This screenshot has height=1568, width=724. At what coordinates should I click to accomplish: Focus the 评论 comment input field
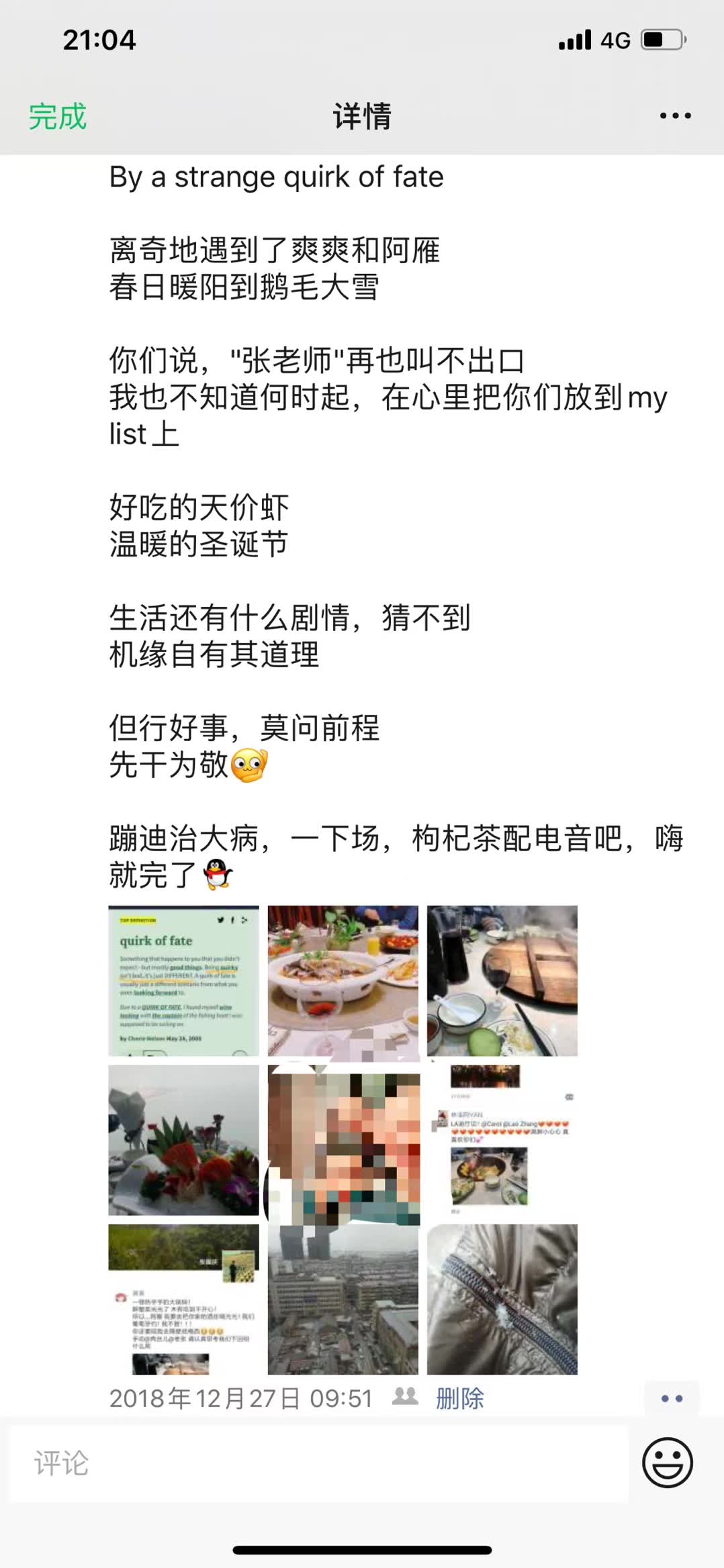[x=319, y=1464]
